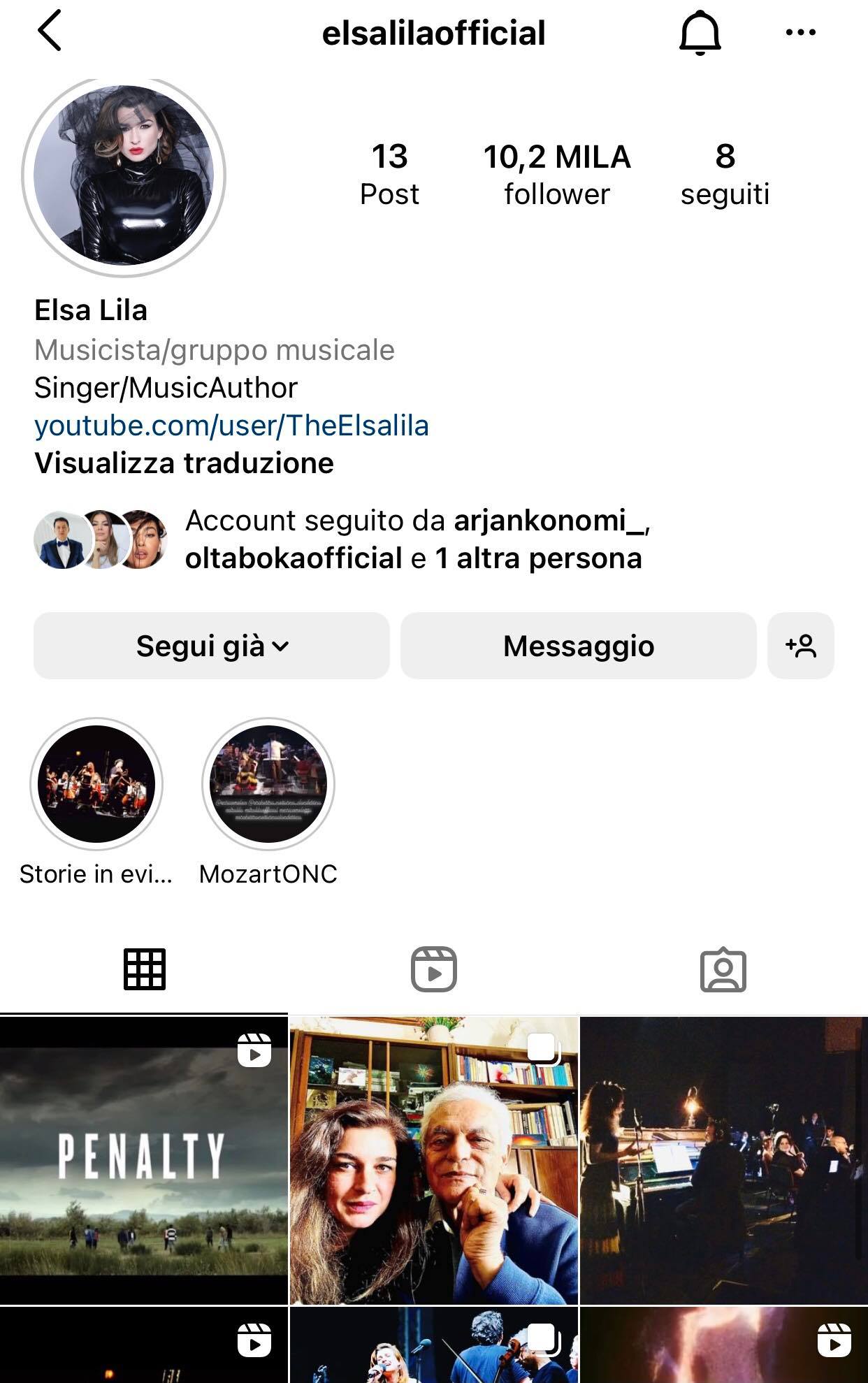Image resolution: width=868 pixels, height=1383 pixels.
Task: Switch to the posts grid tab
Action: pyautogui.click(x=144, y=969)
